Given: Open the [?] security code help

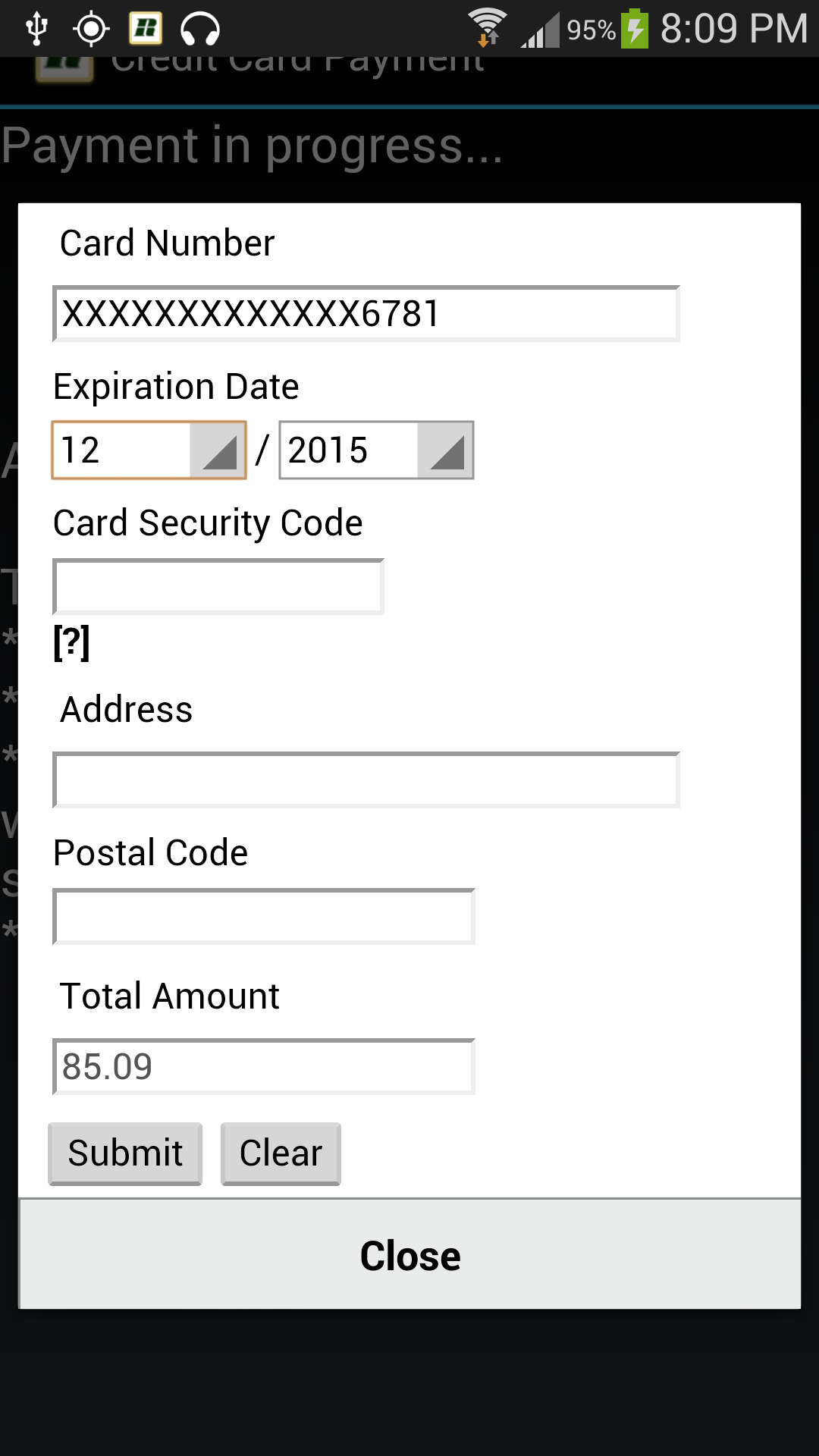Looking at the screenshot, I should point(72,643).
